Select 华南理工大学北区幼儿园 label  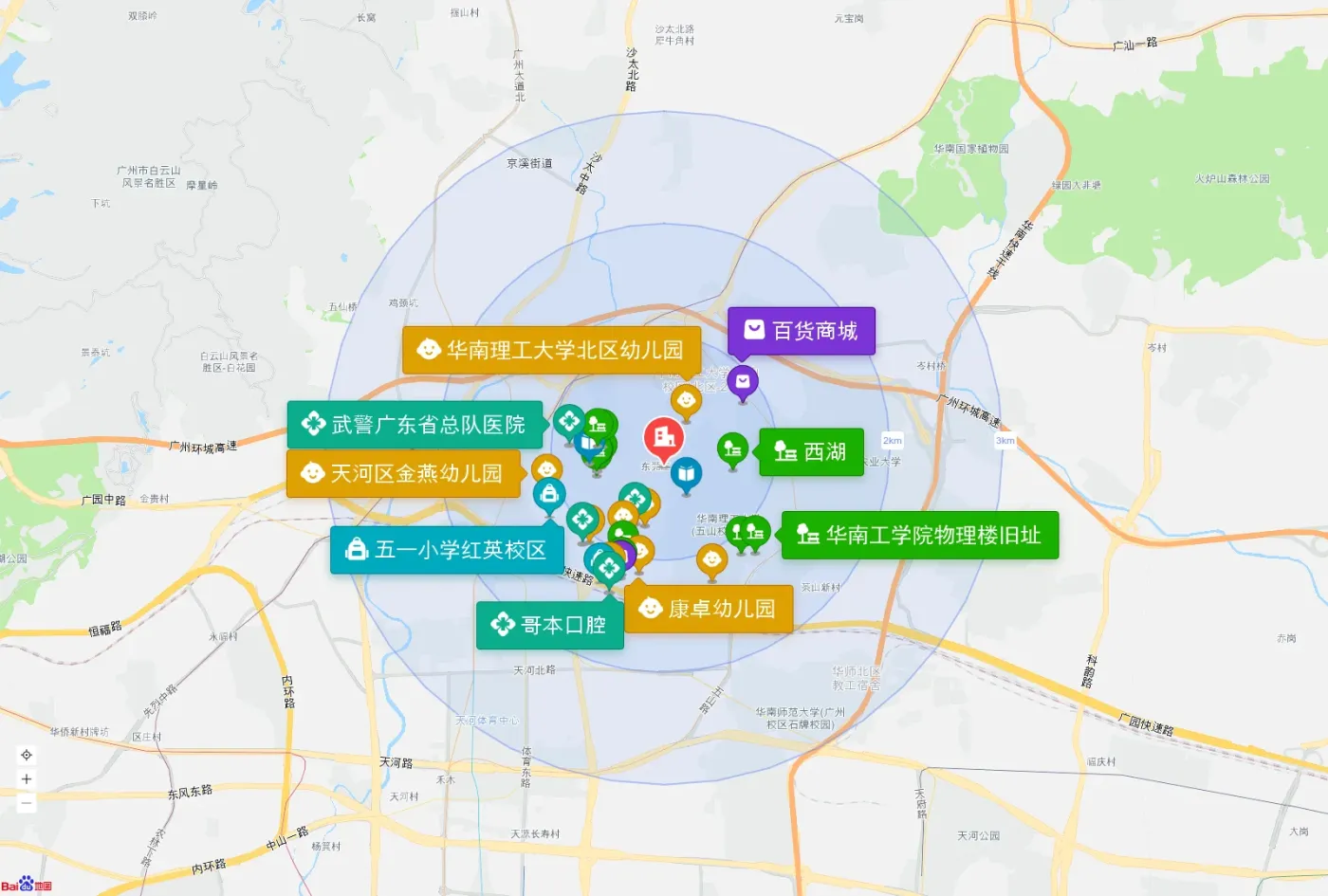(551, 351)
